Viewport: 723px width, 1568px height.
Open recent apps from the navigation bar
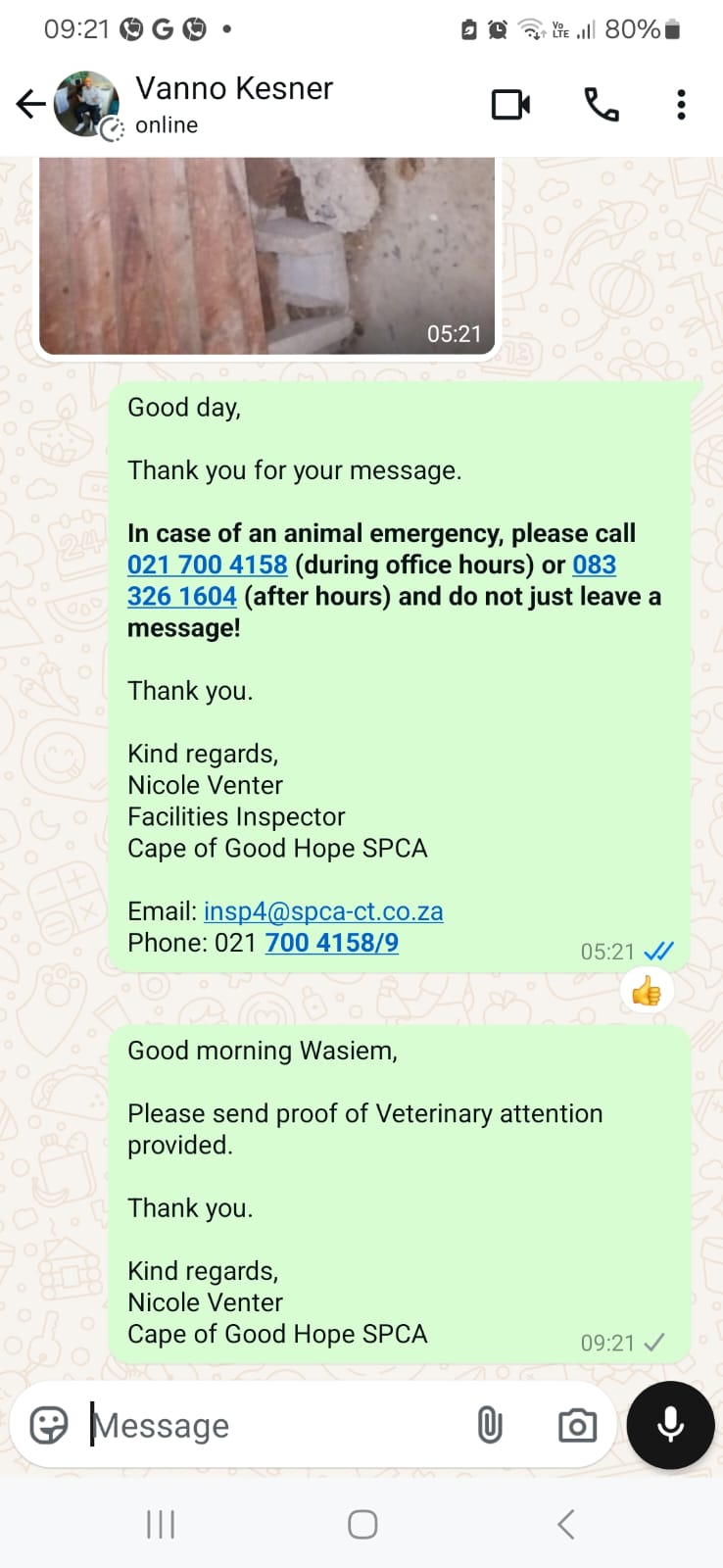tap(161, 1524)
